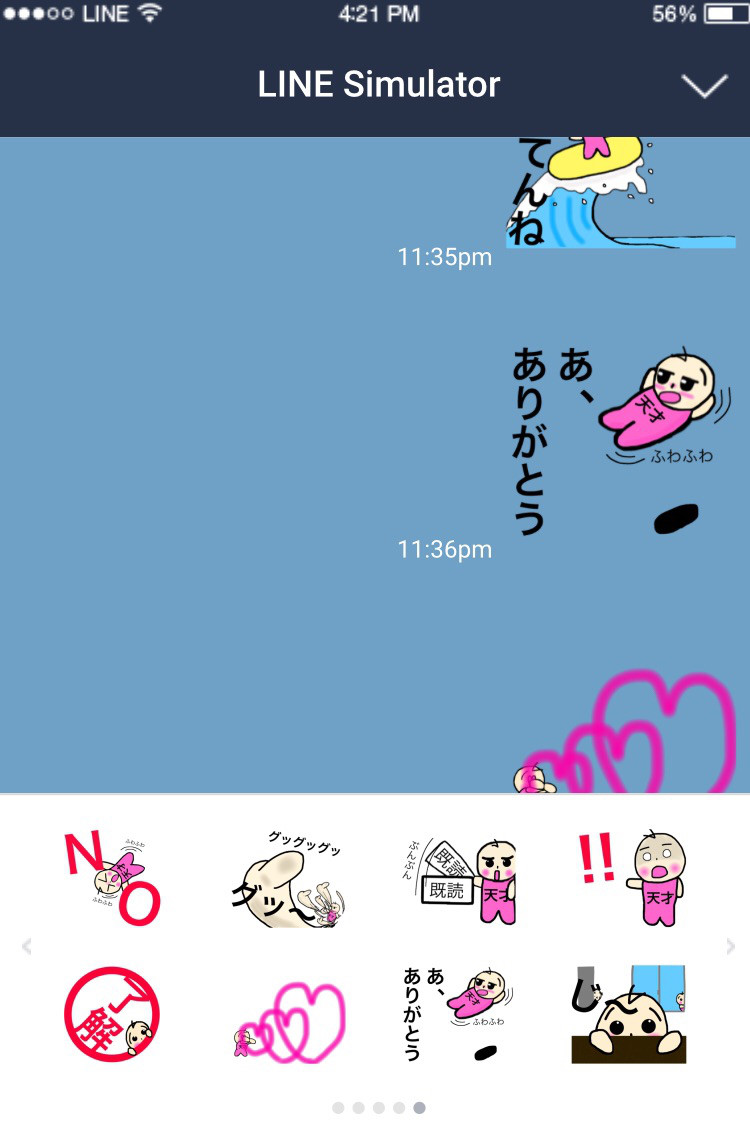
Task: Choose the thumbs-up グッ sticker
Action: pyautogui.click(x=288, y=878)
